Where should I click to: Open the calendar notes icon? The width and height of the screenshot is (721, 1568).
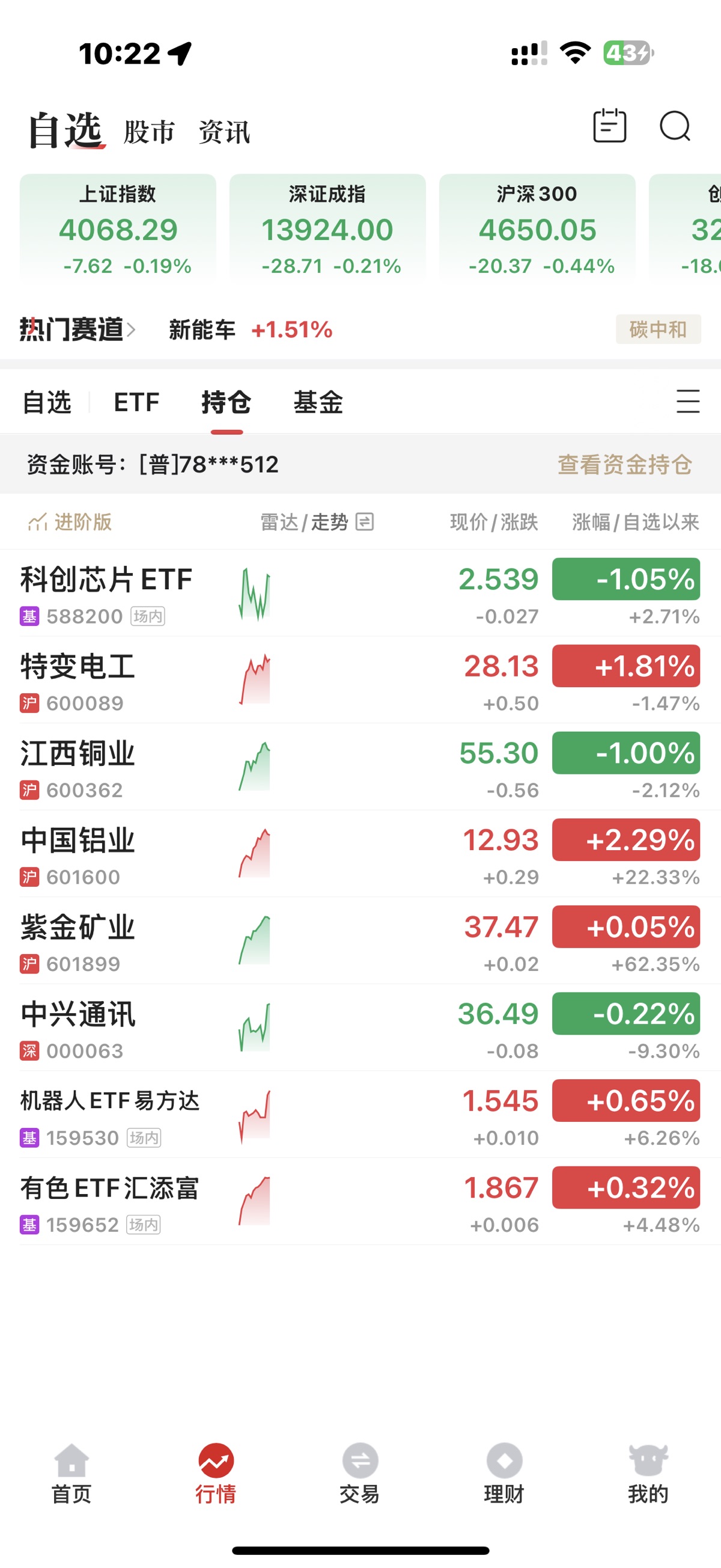click(x=609, y=126)
